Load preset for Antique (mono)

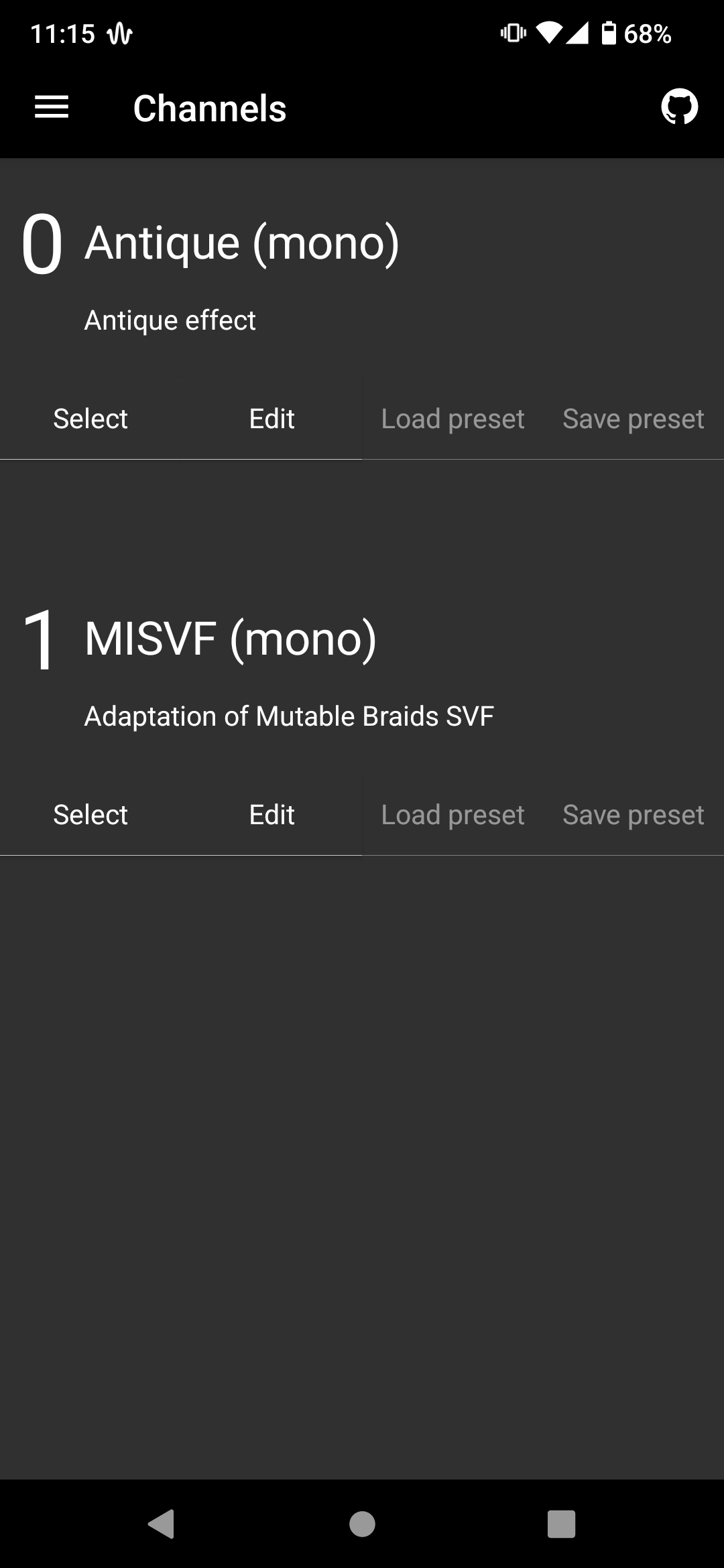pos(452,419)
